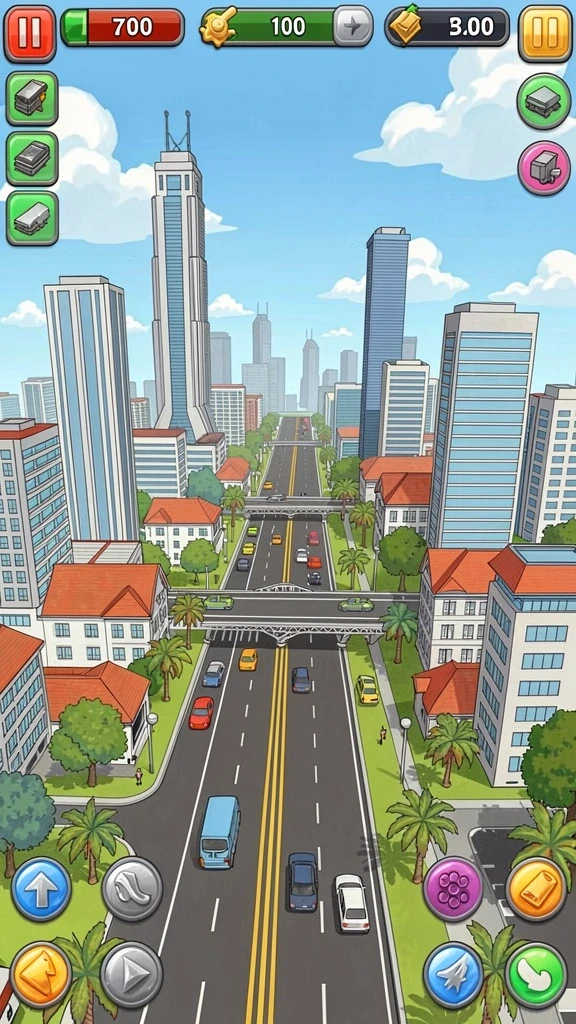This screenshot has height=1024, width=576.
Task: Tap the blue up arrow button
Action: [x=41, y=889]
